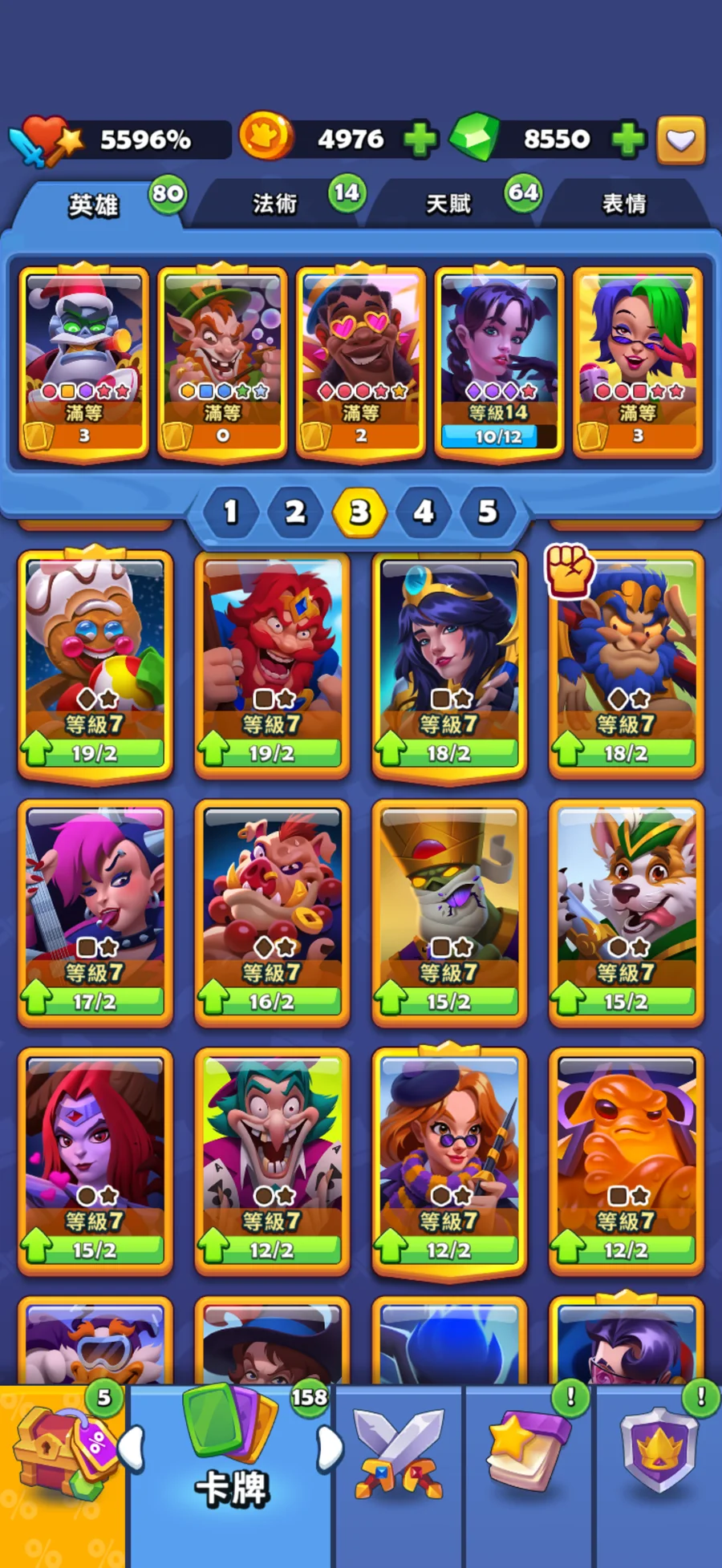Switch to the 法術 tab
The height and width of the screenshot is (1568, 722).
[275, 204]
